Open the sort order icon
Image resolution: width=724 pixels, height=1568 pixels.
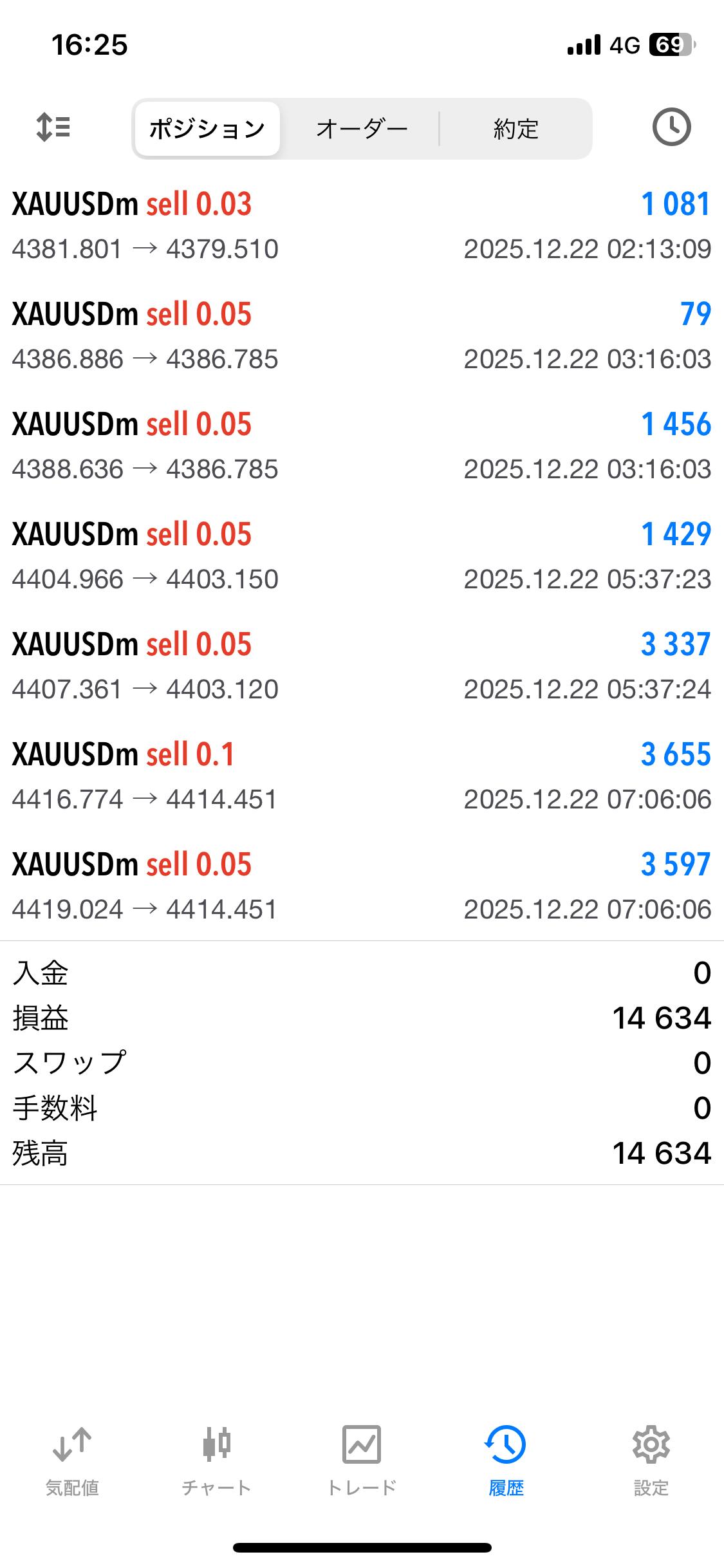coord(53,127)
